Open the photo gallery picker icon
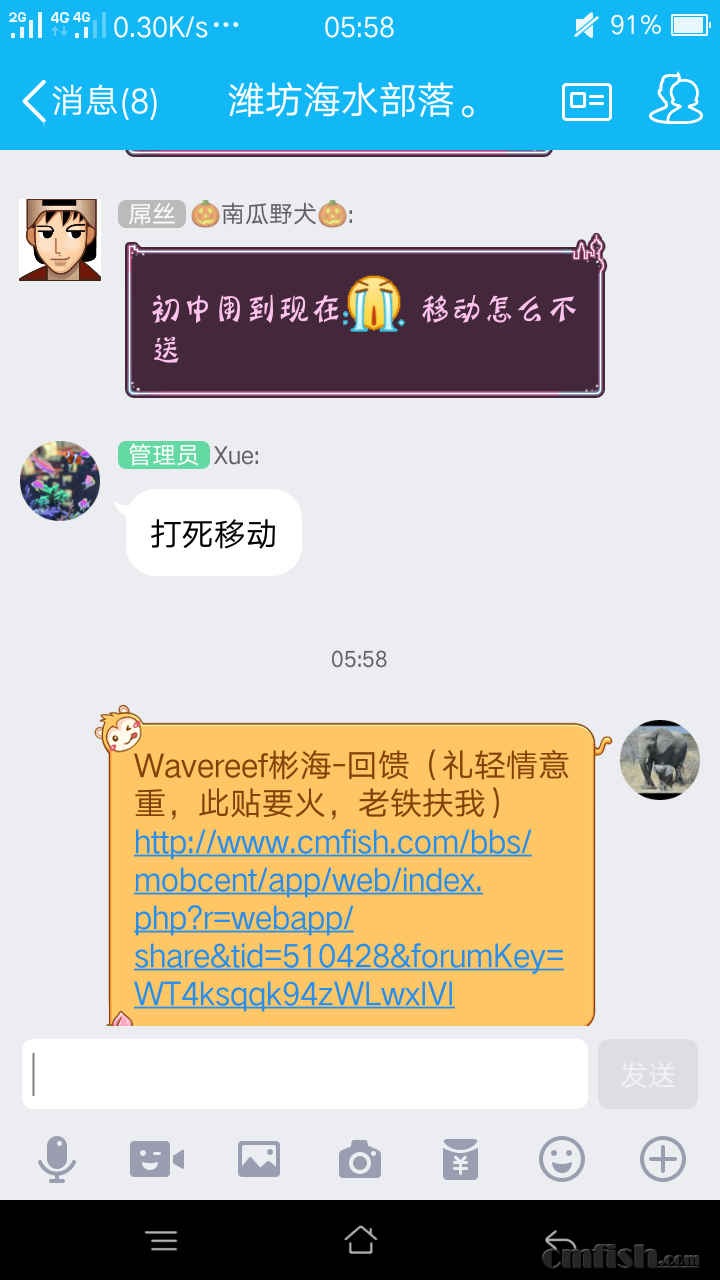Screen dimensions: 720x1280 pyautogui.click(x=259, y=1158)
